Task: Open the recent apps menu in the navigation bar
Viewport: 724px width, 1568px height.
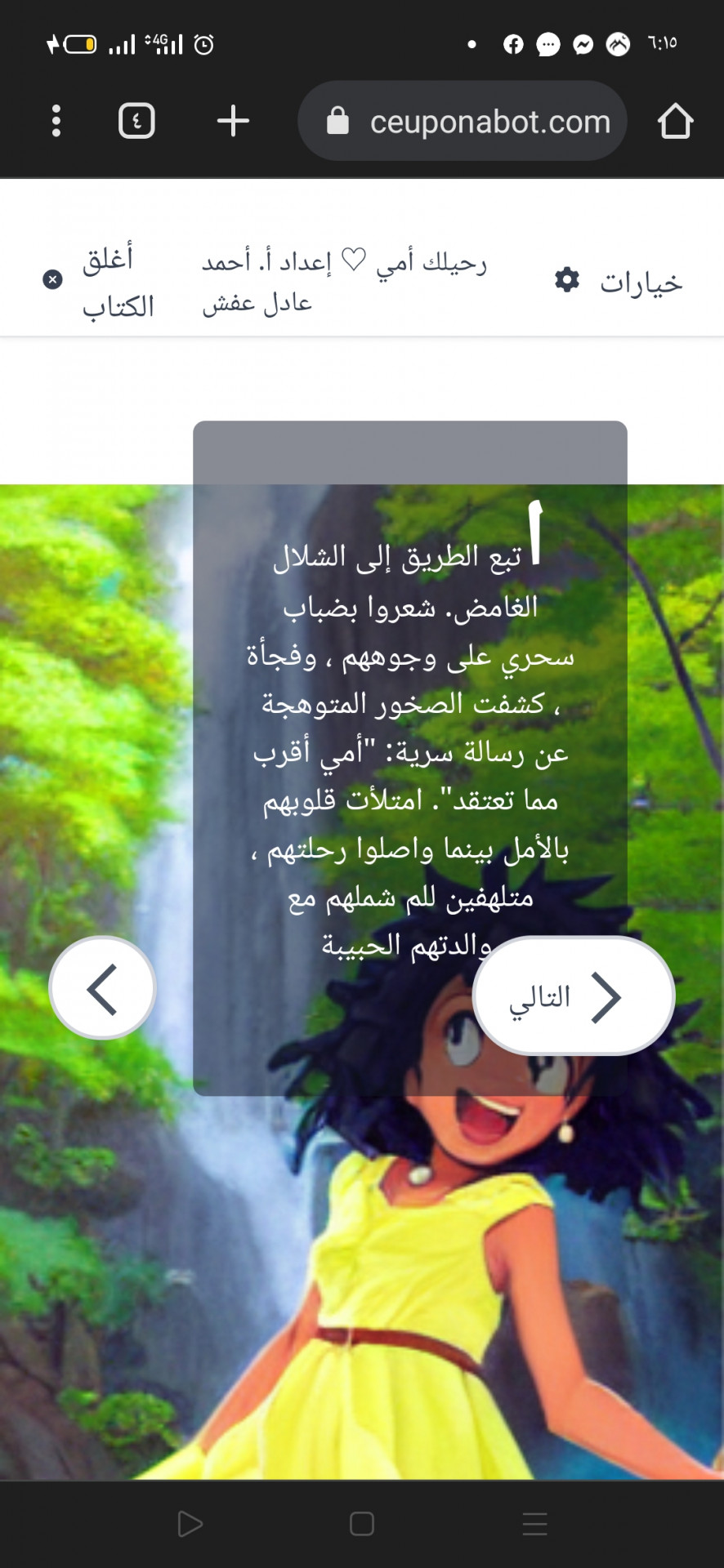Action: click(x=534, y=1524)
